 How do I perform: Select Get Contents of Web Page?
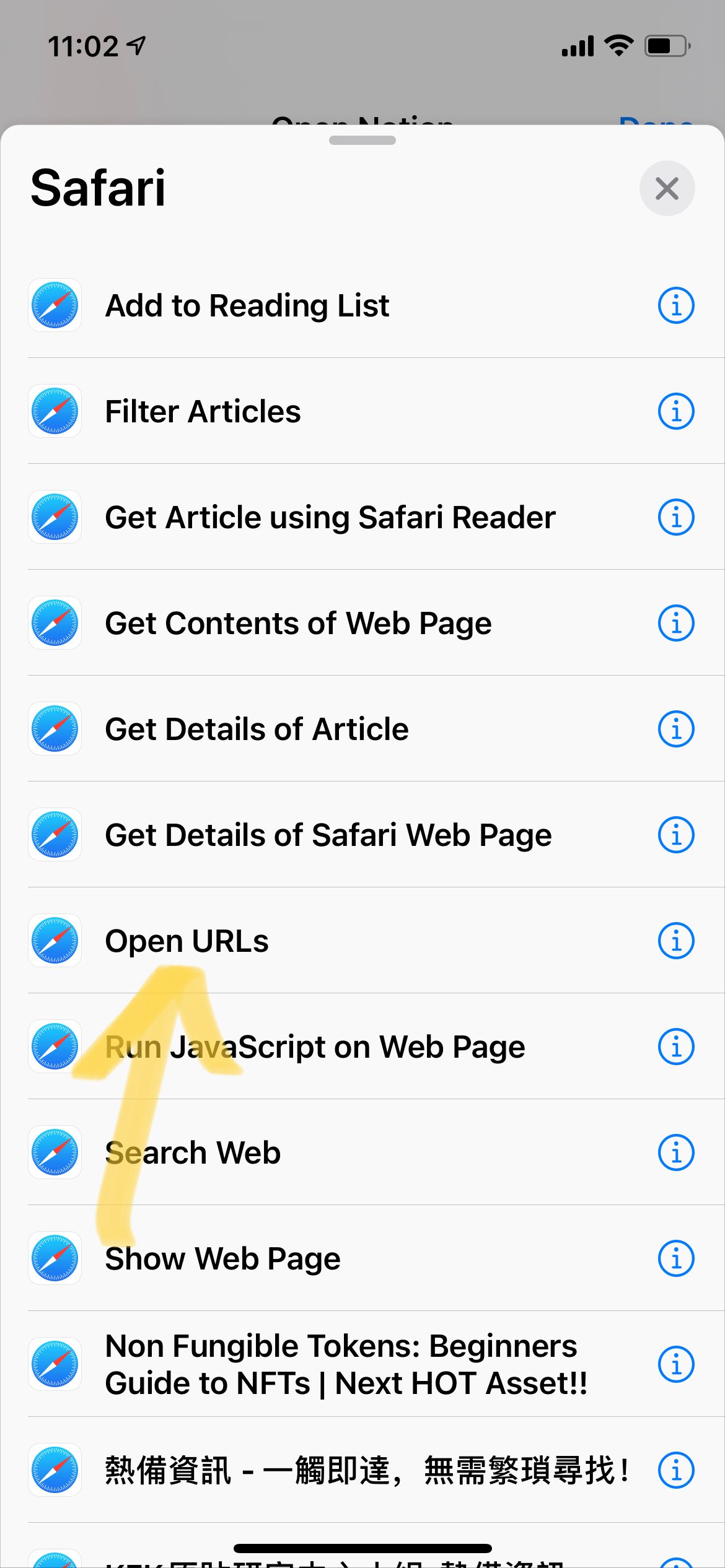pos(298,623)
